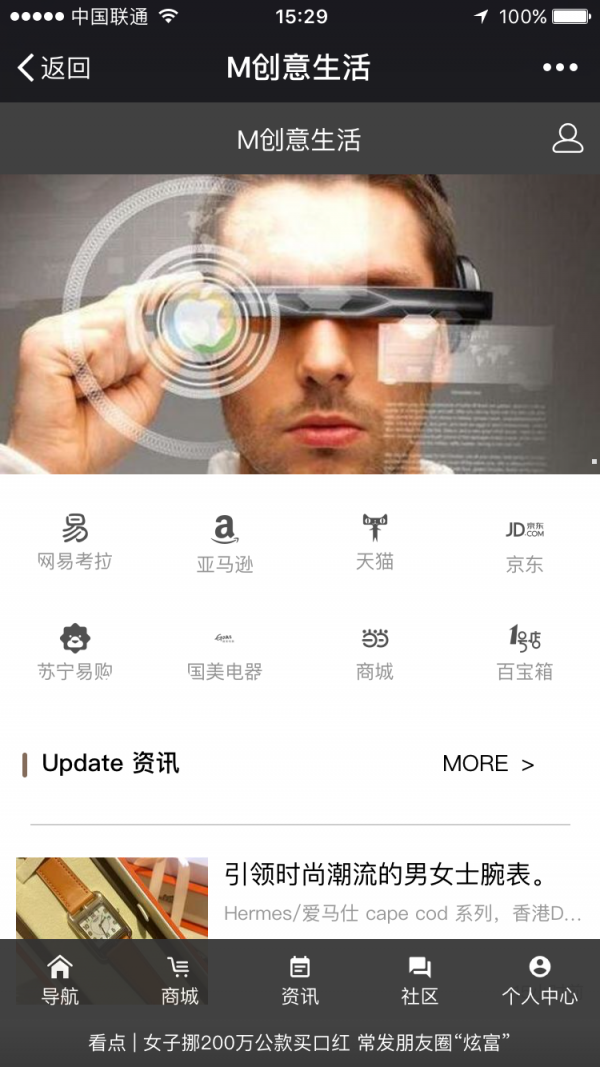Image resolution: width=600 pixels, height=1067 pixels.
Task: Open the 男女士腕表 article
Action: click(x=385, y=876)
